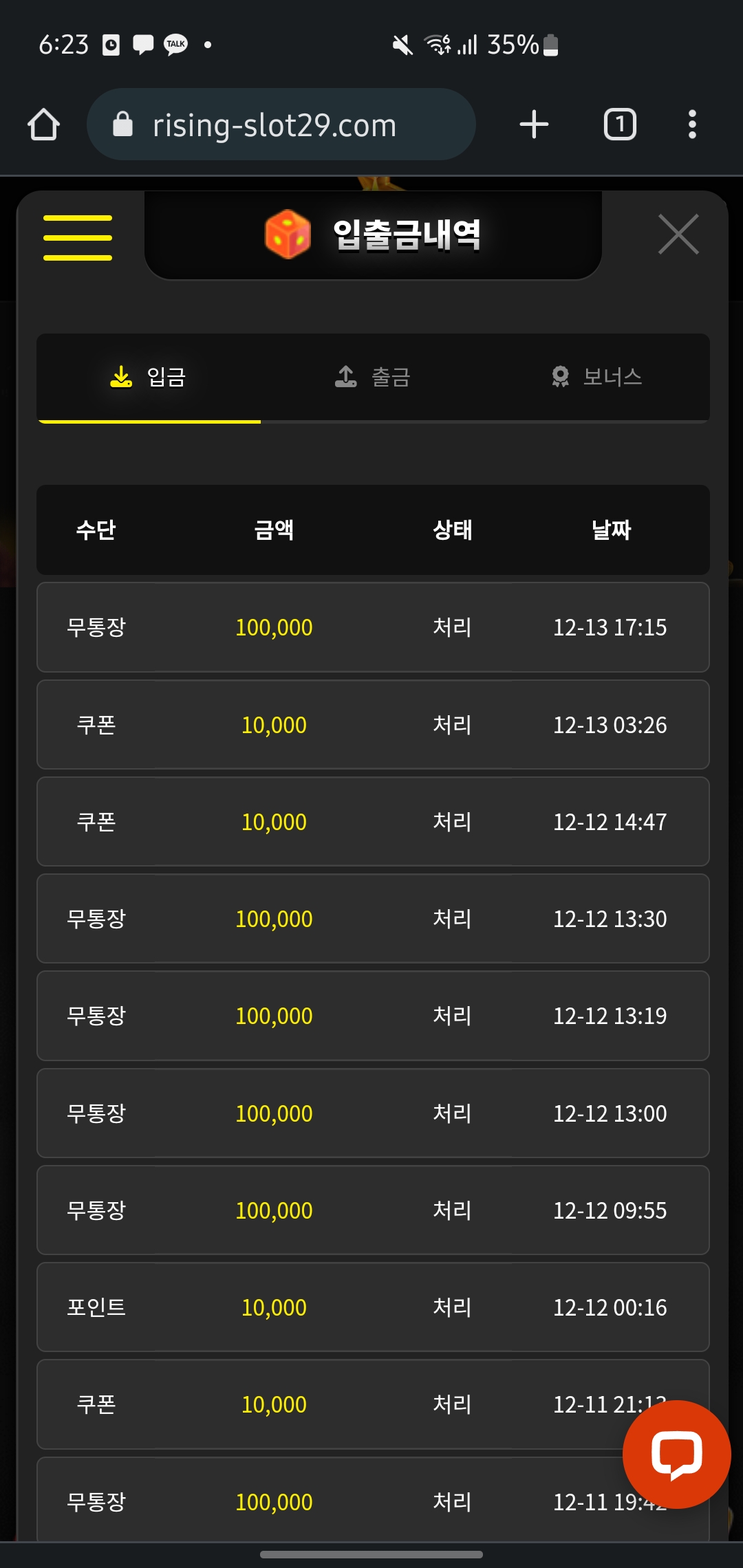743x1568 pixels.
Task: Open the yellow hamburger menu
Action: coord(77,238)
